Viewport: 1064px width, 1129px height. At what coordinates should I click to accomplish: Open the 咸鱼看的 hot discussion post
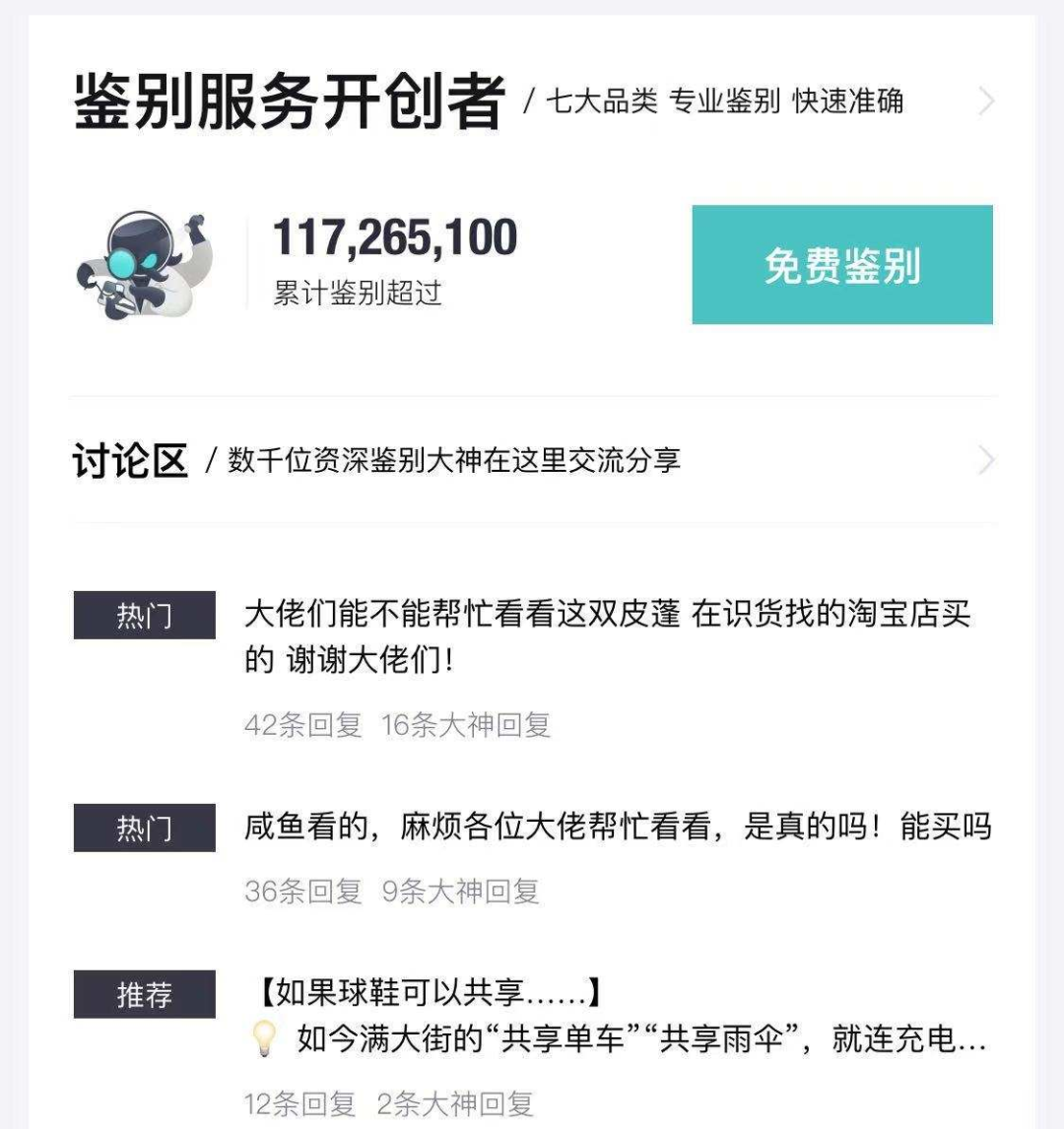(617, 827)
